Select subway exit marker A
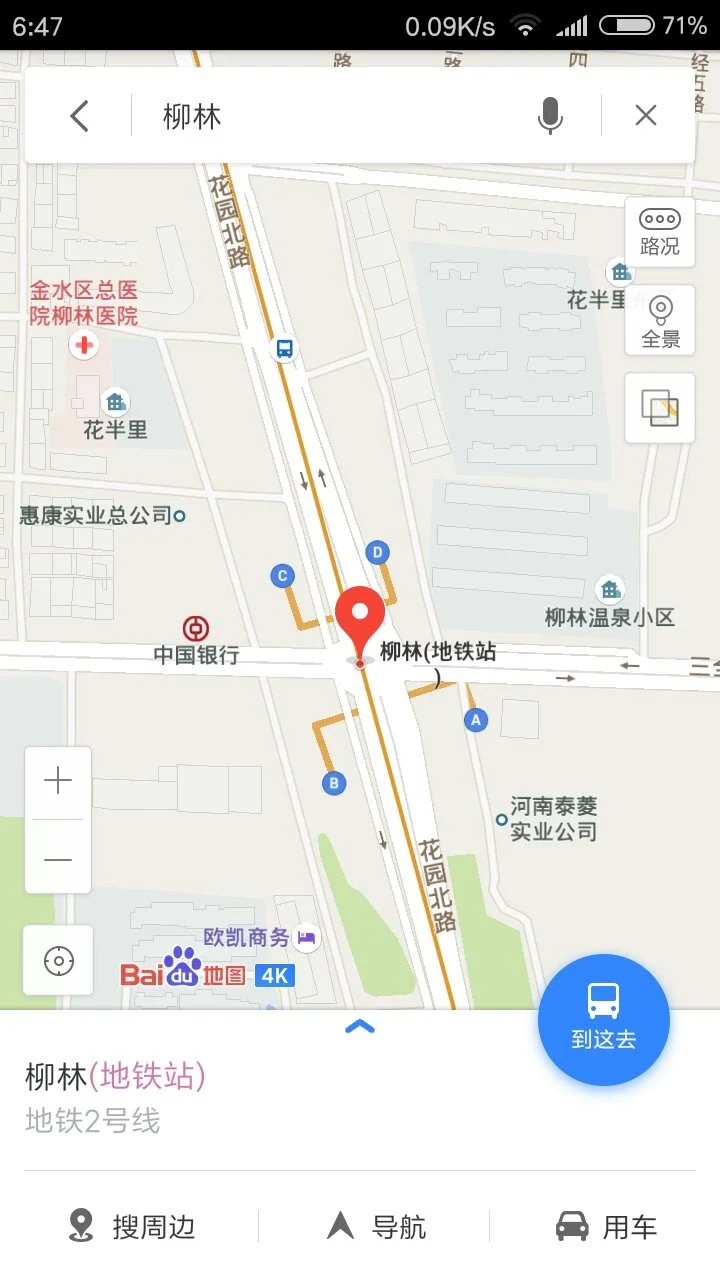The height and width of the screenshot is (1280, 720). [475, 719]
